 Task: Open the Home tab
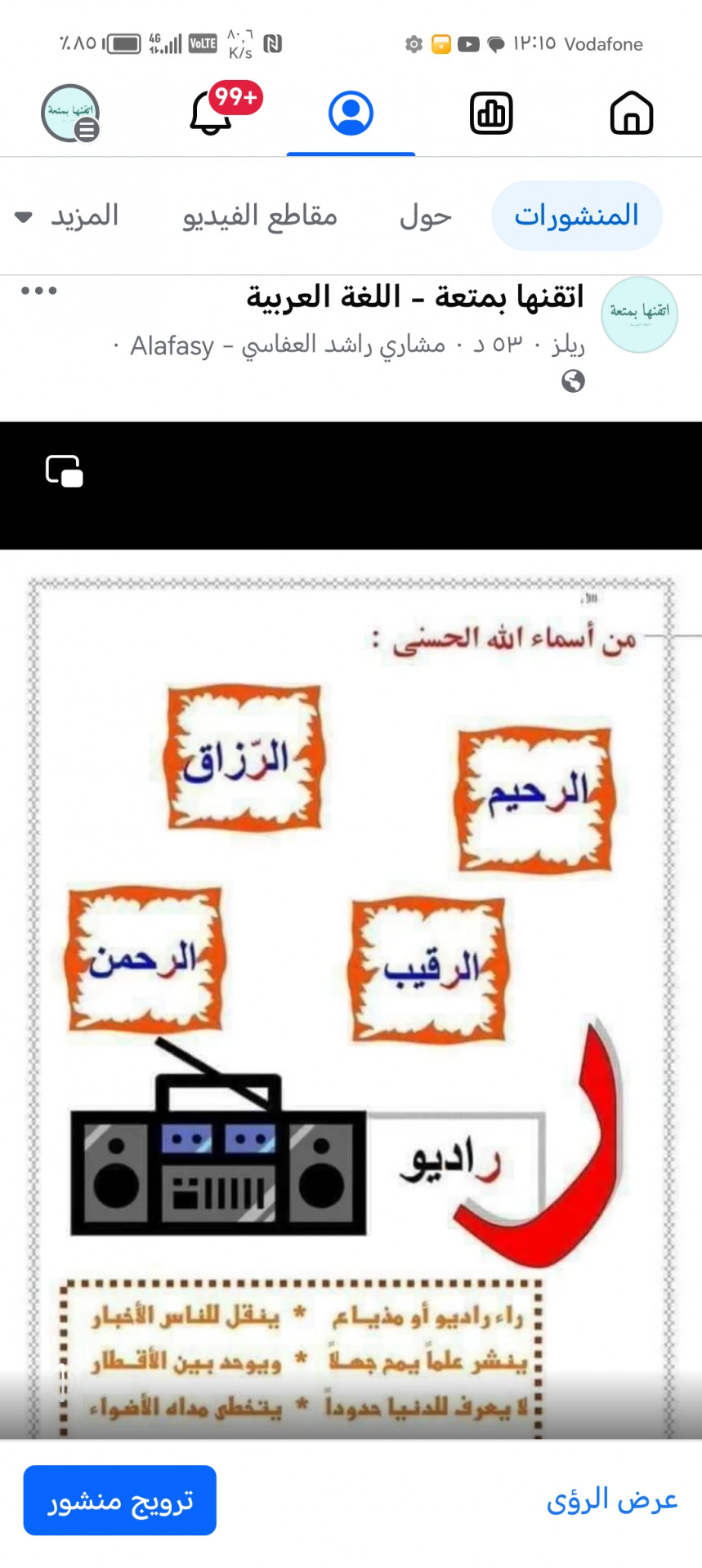[632, 113]
